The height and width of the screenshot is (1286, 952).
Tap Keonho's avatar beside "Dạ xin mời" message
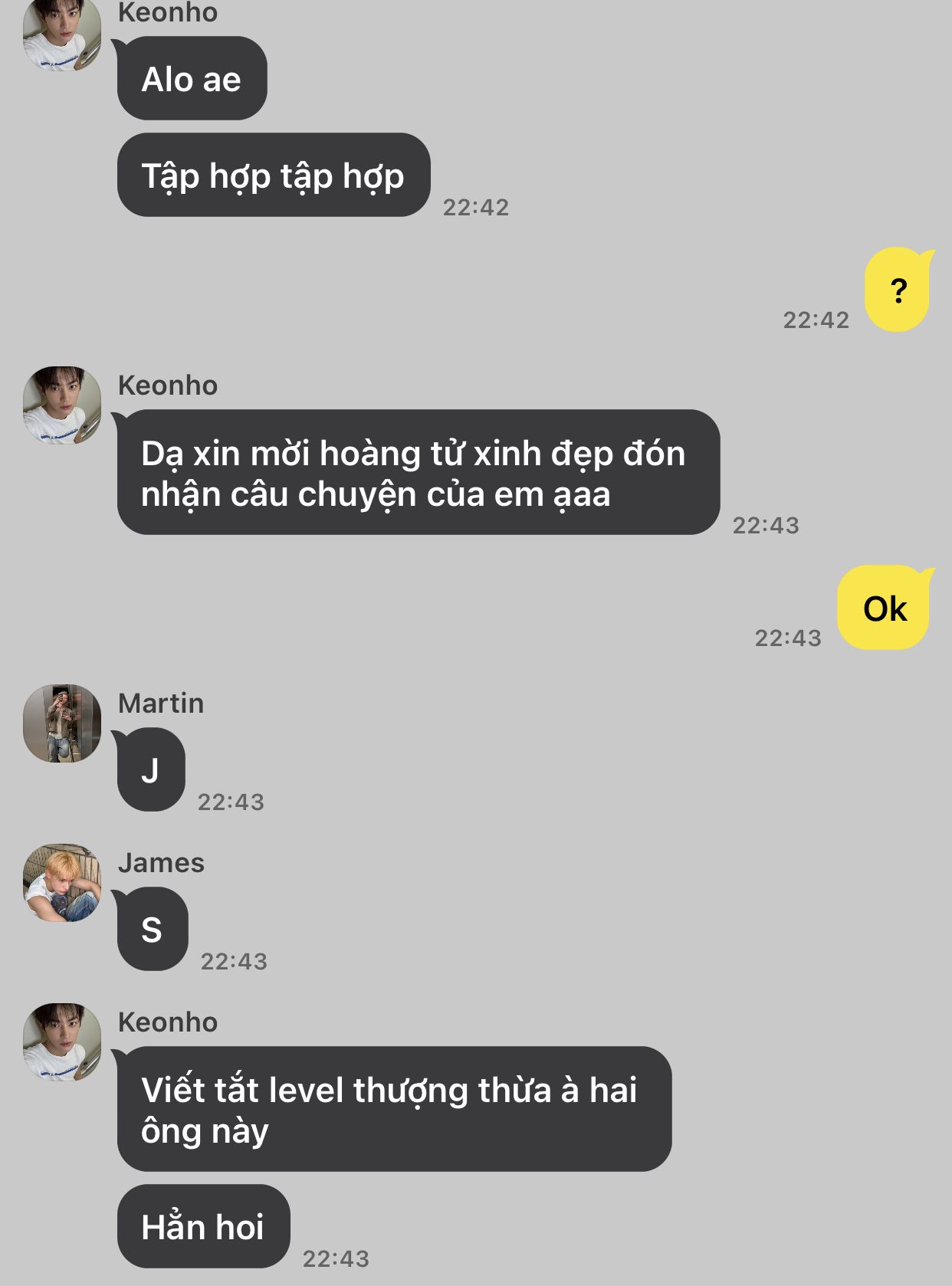(x=62, y=405)
